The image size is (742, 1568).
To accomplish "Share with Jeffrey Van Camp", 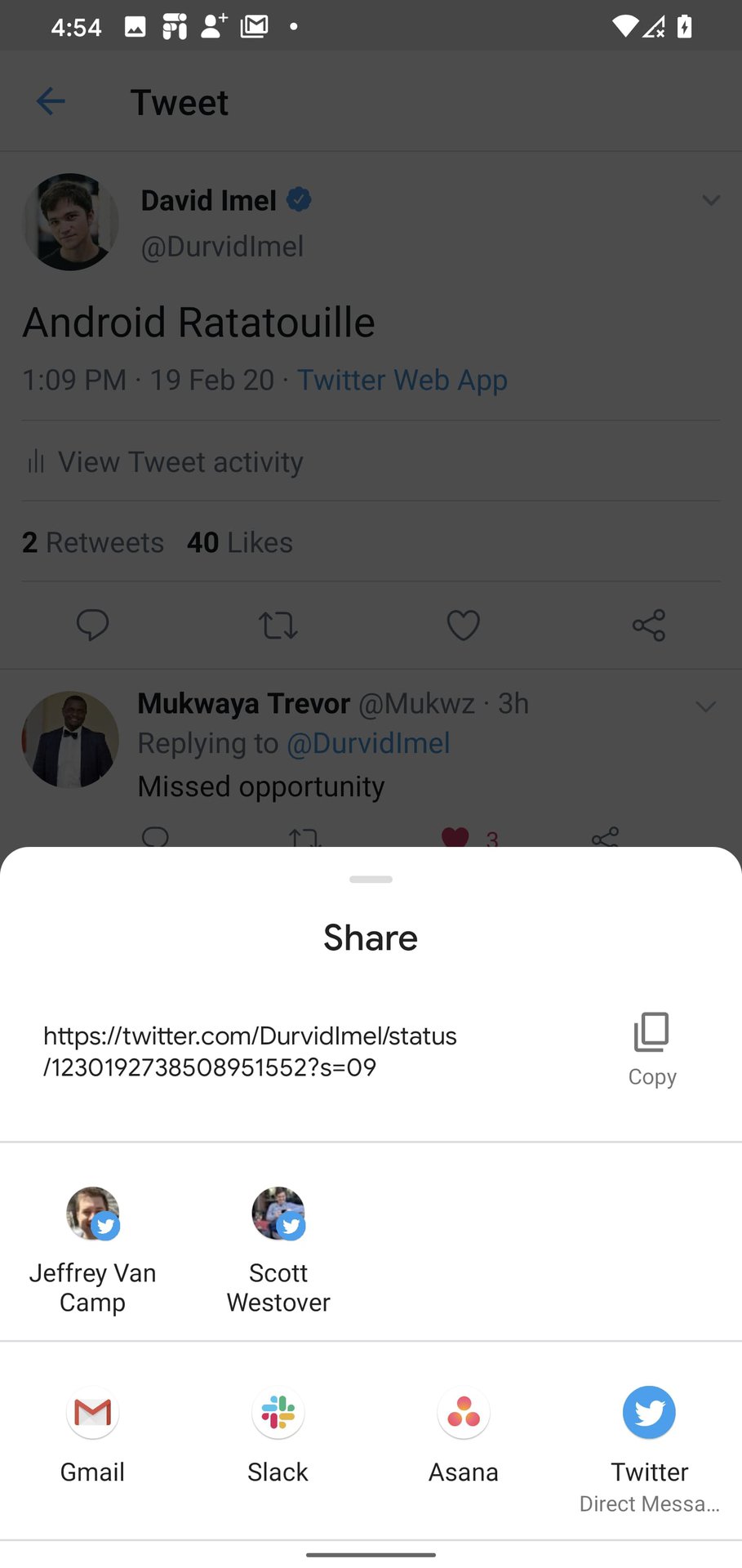I will 92,1249.
